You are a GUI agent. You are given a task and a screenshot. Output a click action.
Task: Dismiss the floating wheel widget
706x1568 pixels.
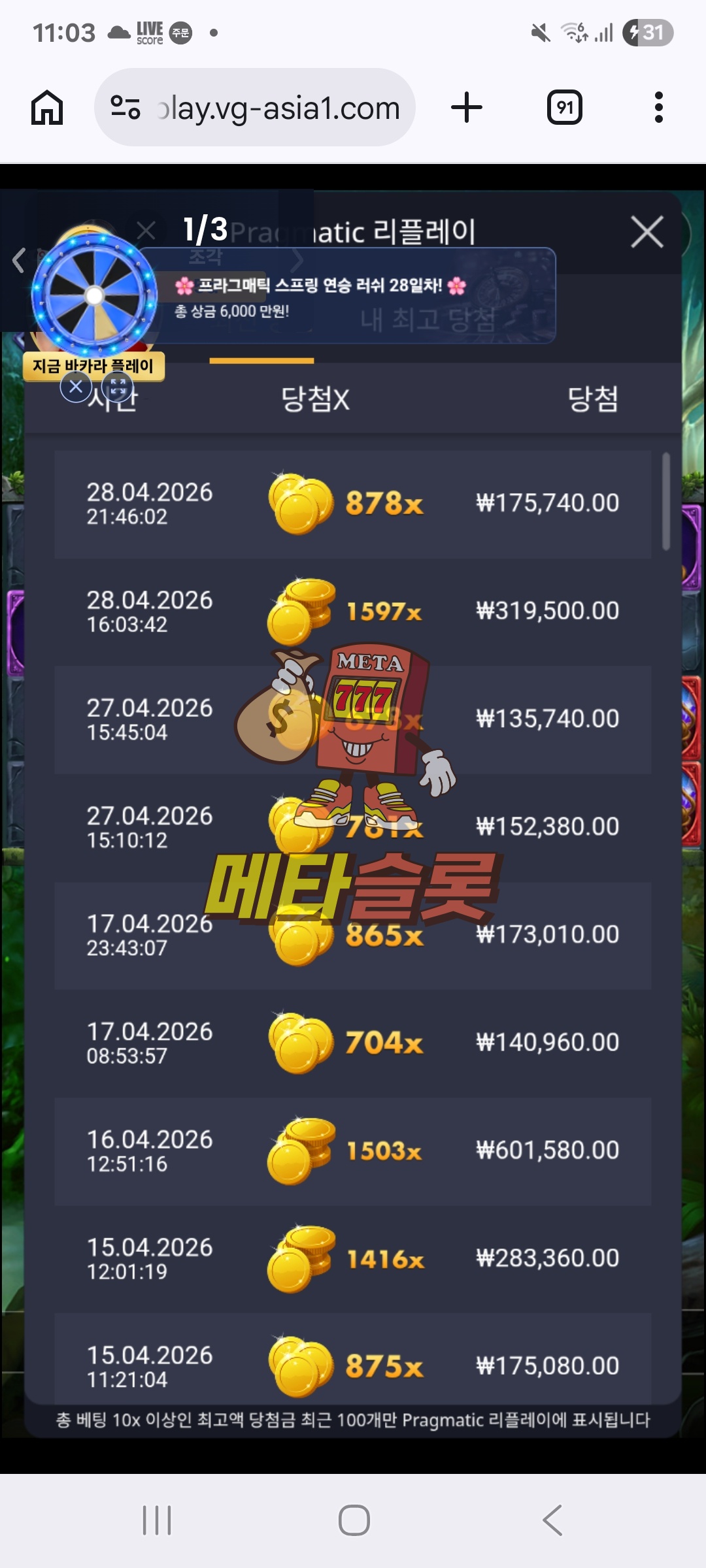pos(76,387)
